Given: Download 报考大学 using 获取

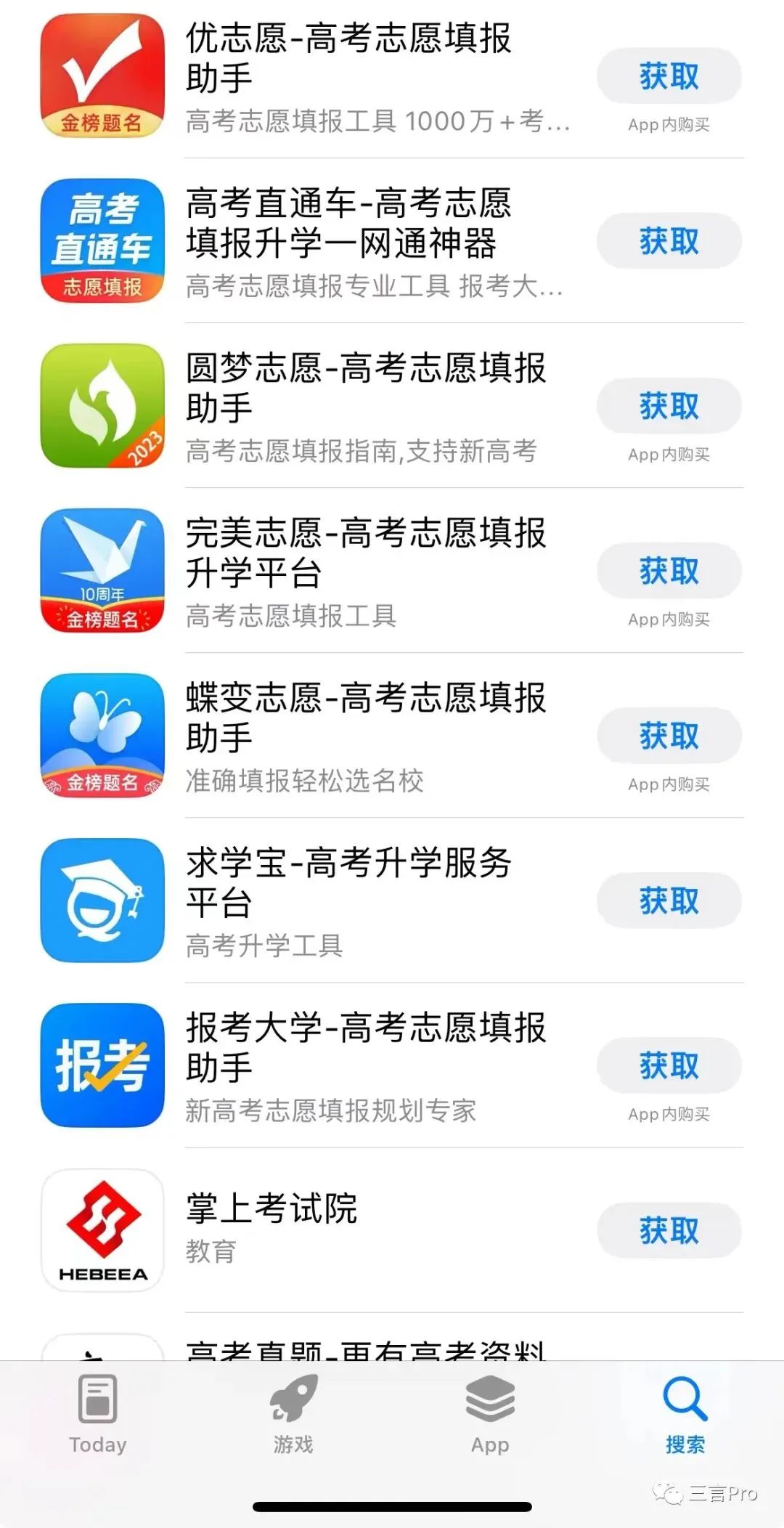Looking at the screenshot, I should (x=669, y=1065).
